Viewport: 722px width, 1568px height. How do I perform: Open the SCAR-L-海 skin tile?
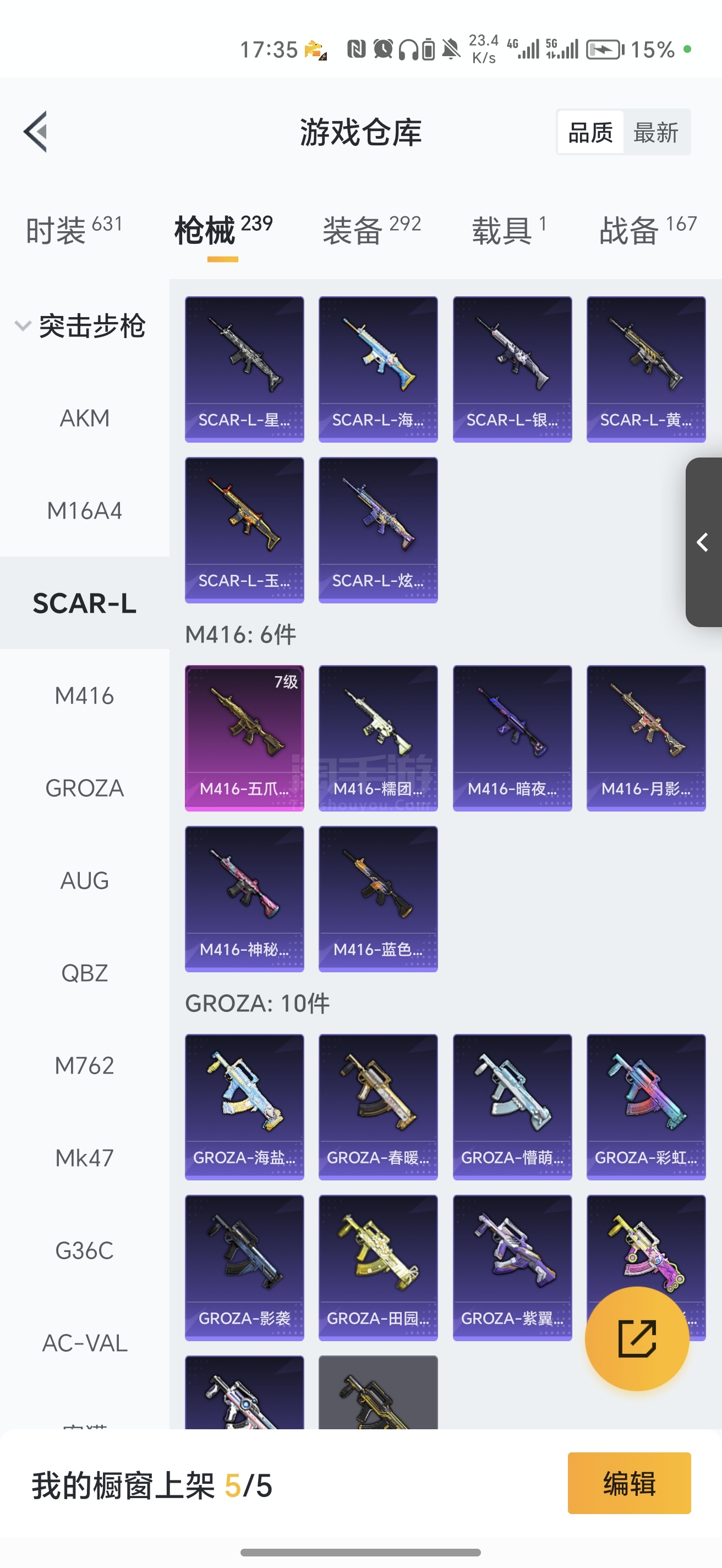pos(379,369)
